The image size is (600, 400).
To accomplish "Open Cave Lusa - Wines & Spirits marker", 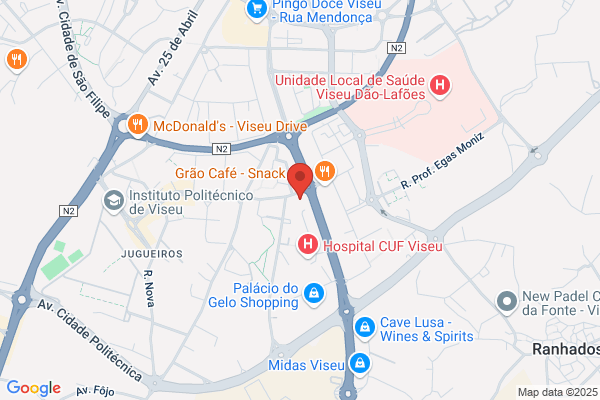I will pyautogui.click(x=365, y=328).
